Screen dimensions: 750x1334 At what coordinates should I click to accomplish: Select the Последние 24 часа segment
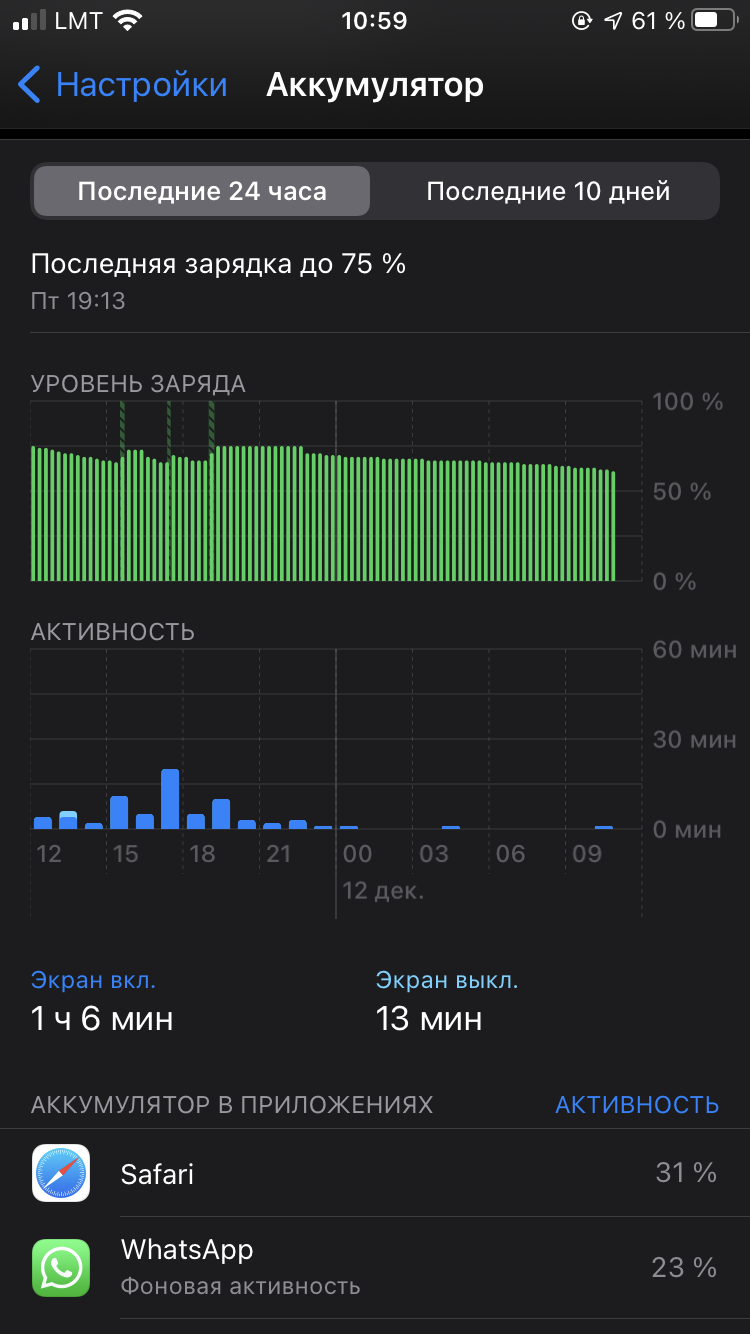202,191
